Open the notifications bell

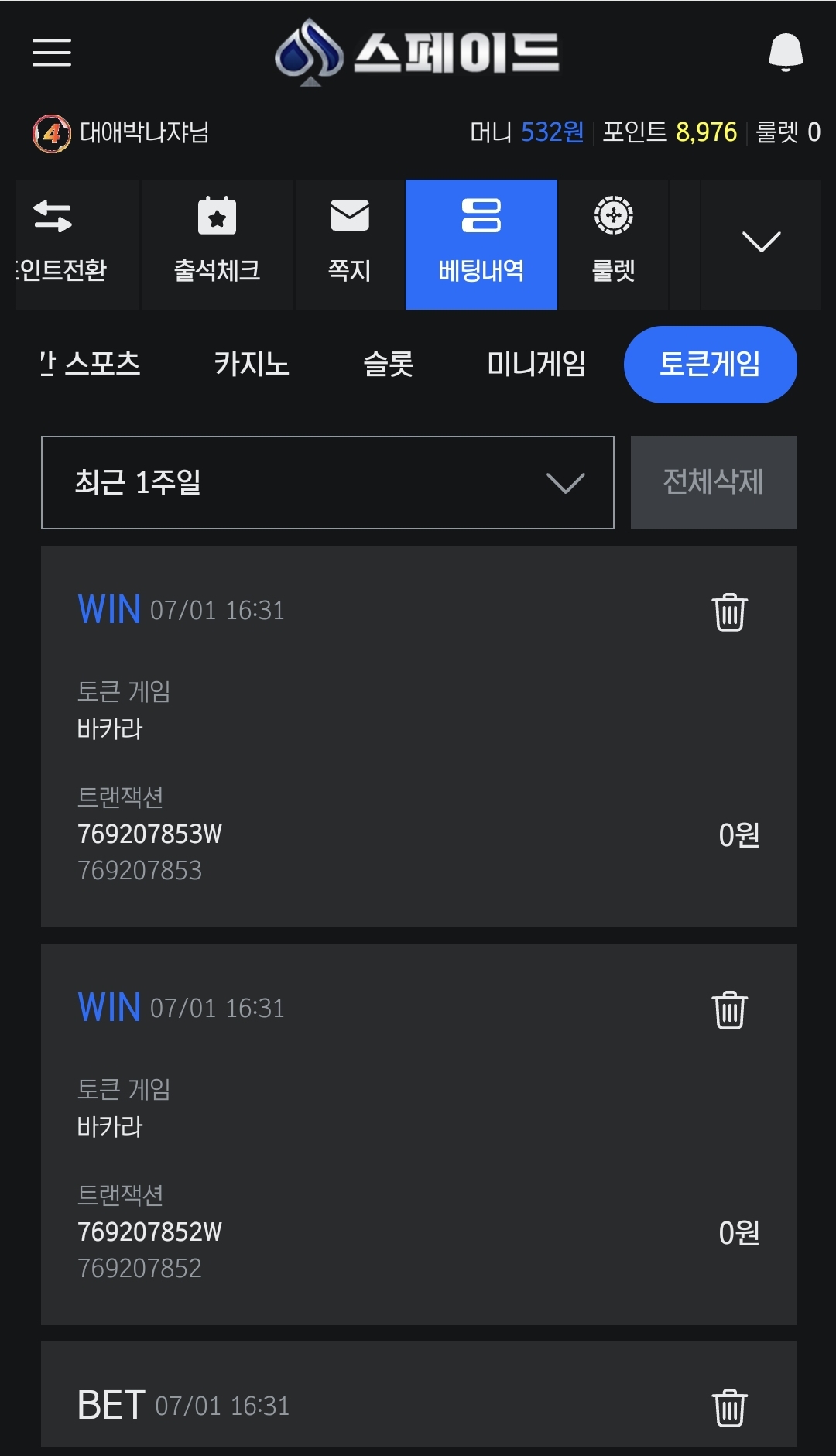point(786,52)
